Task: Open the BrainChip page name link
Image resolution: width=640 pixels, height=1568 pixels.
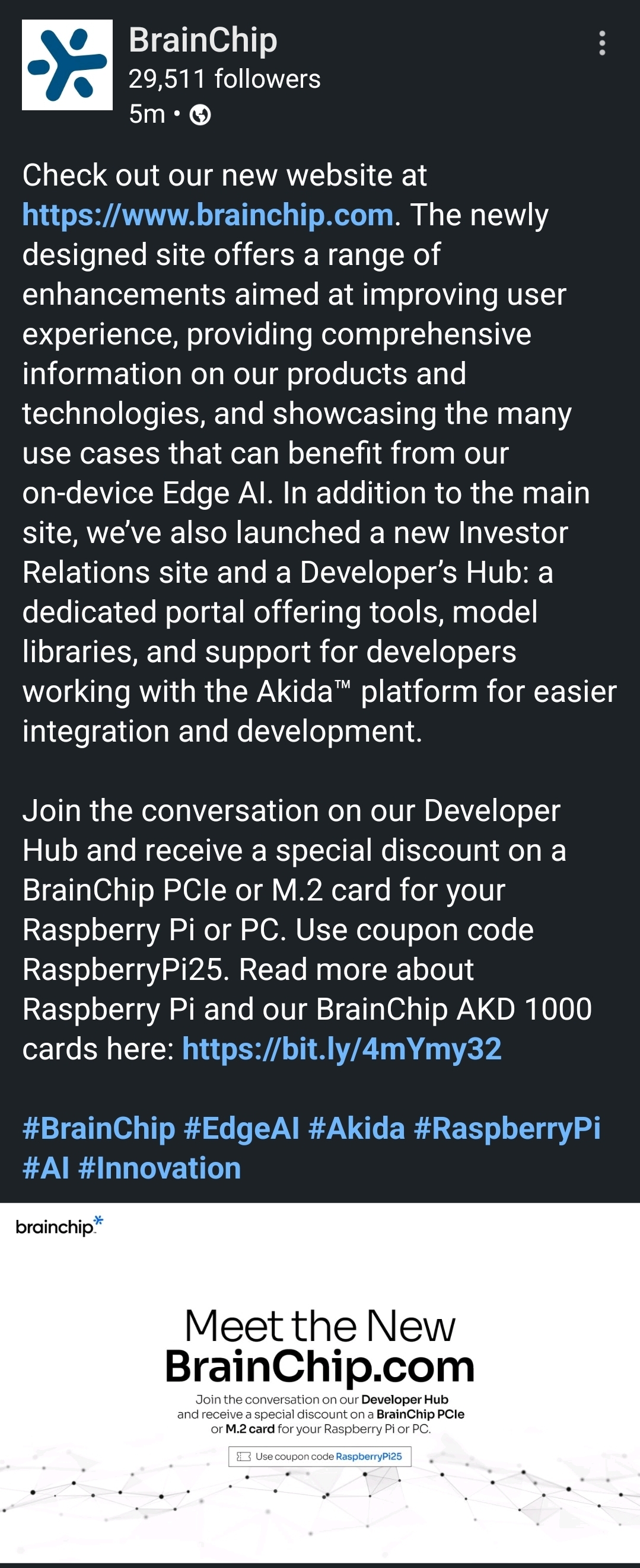Action: coord(203,41)
